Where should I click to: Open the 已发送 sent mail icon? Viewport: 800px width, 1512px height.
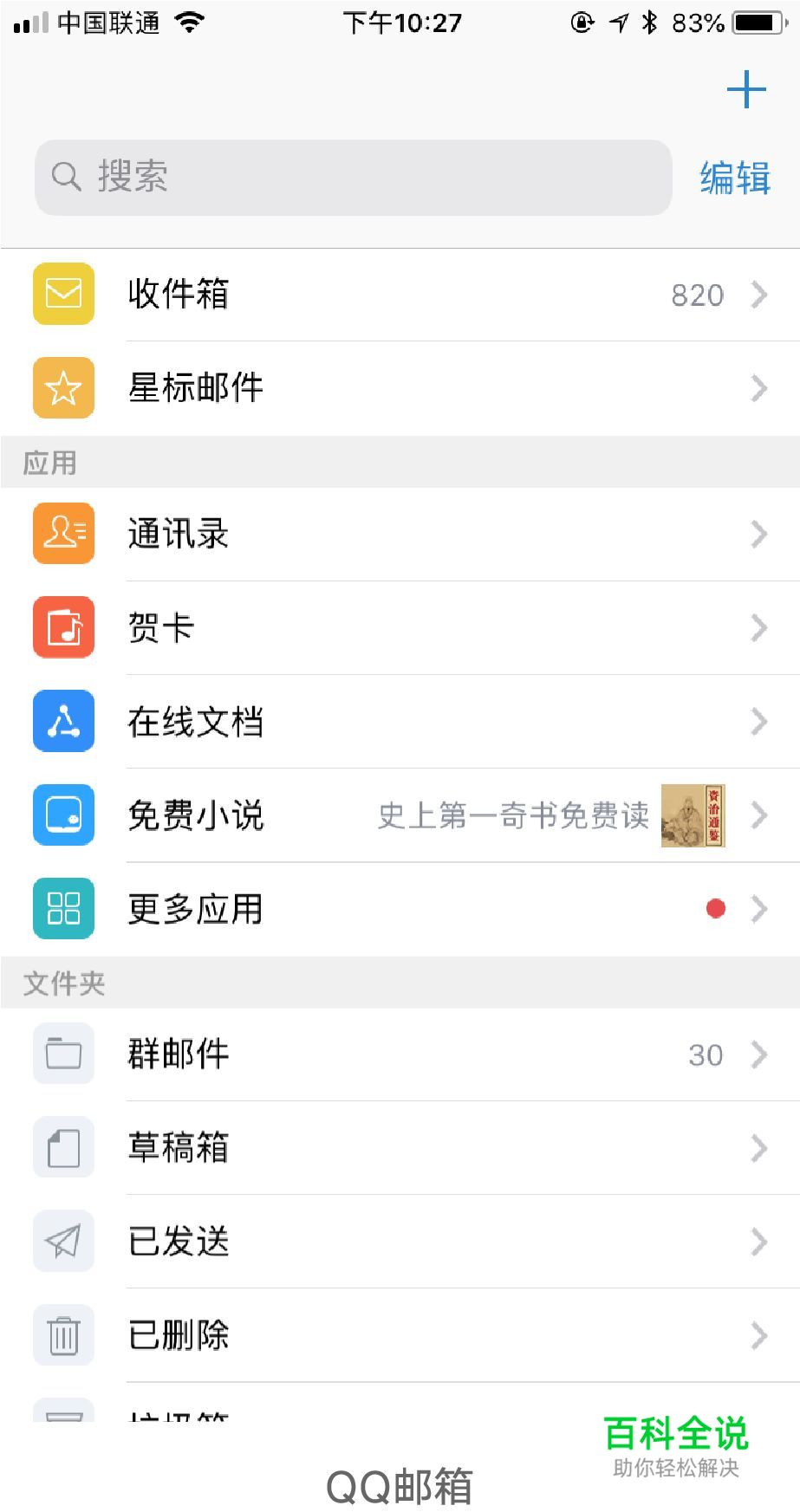click(x=62, y=1241)
